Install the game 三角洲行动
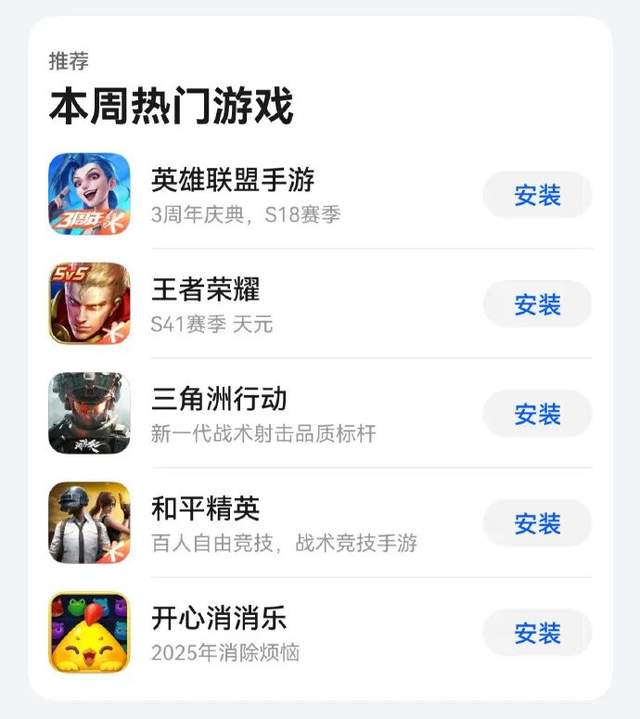Viewport: 640px width, 719px height. pyautogui.click(x=537, y=413)
